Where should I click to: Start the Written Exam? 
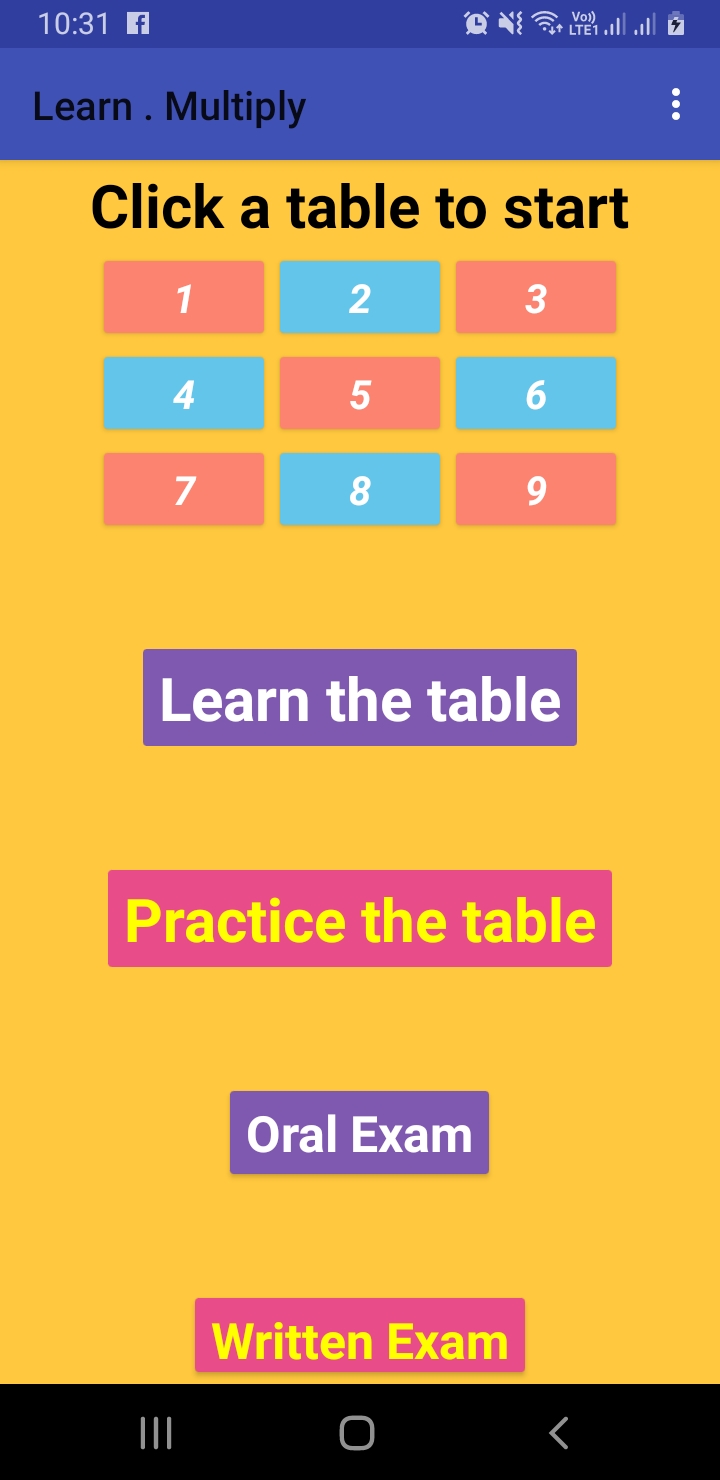click(360, 1337)
